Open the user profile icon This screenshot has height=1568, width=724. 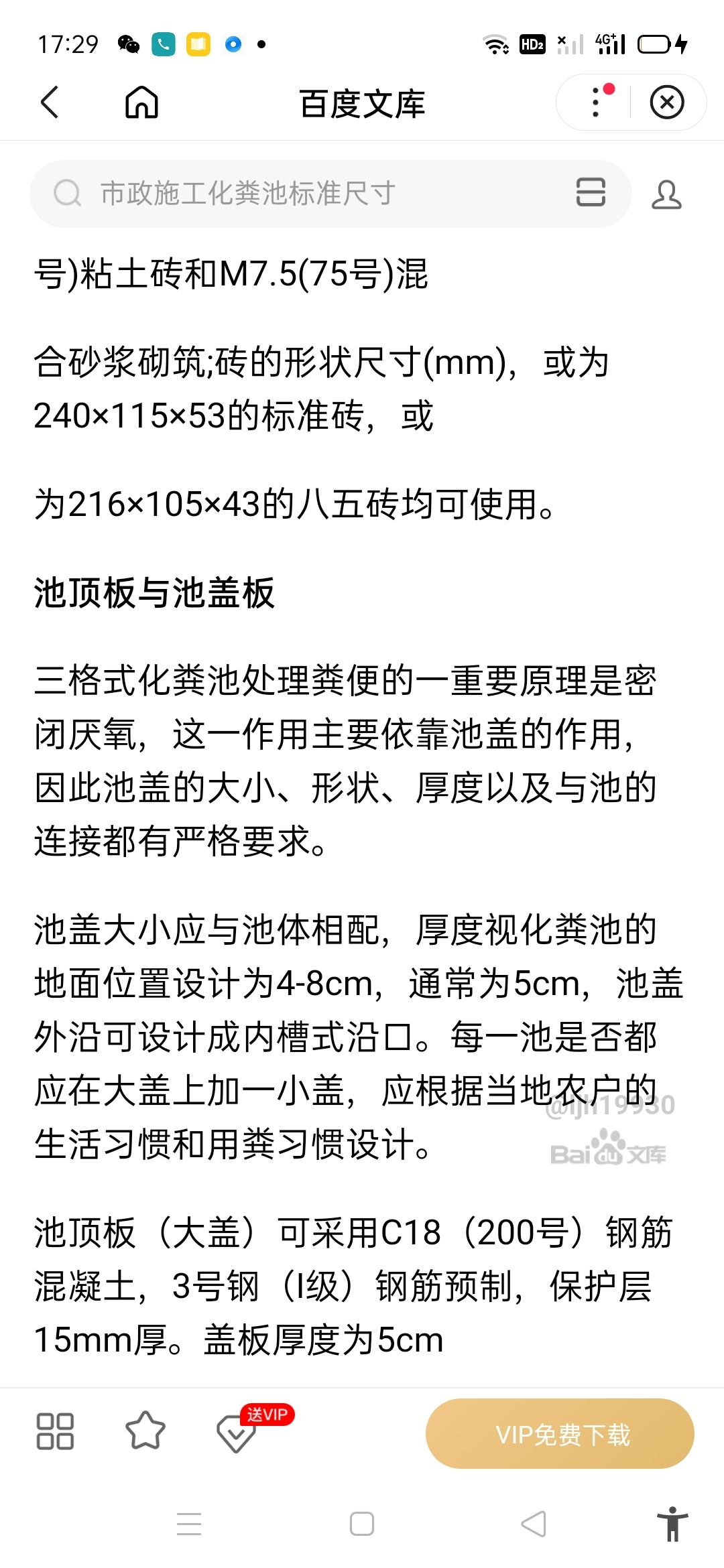point(666,194)
